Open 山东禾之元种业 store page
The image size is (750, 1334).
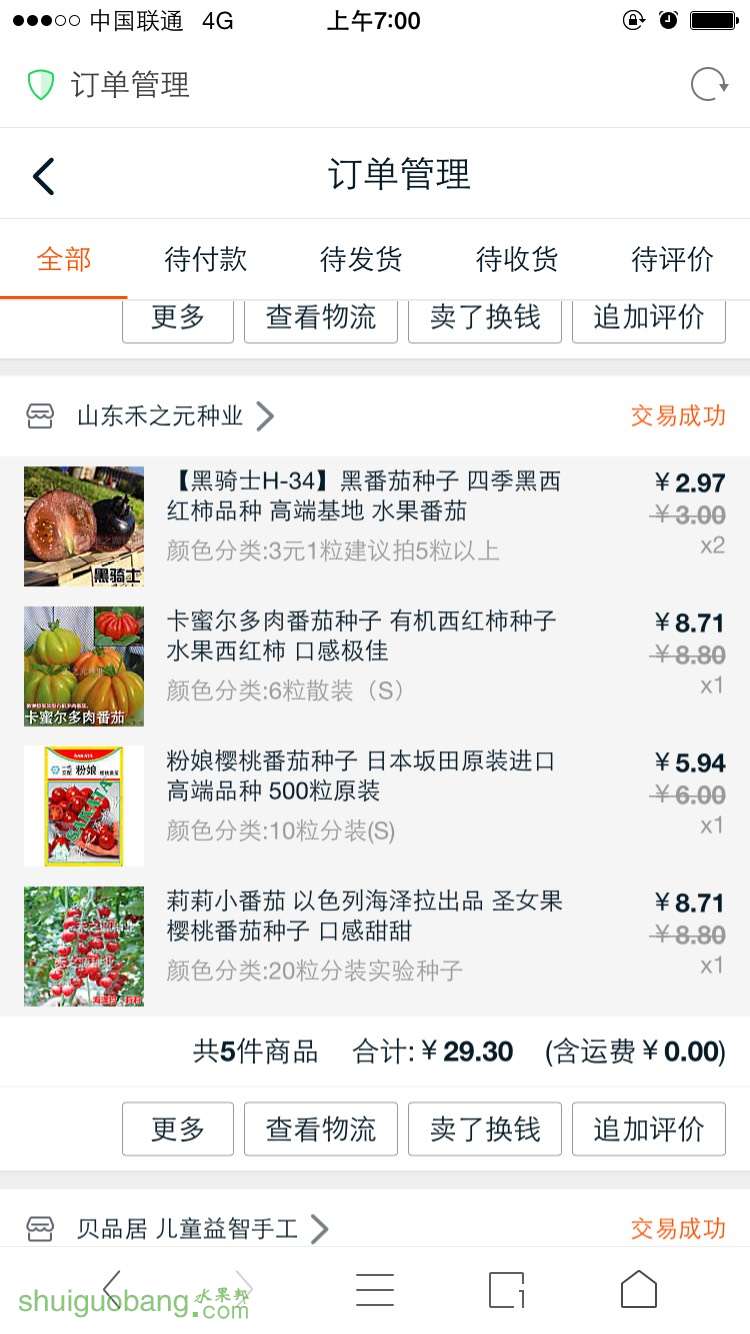[x=160, y=416]
